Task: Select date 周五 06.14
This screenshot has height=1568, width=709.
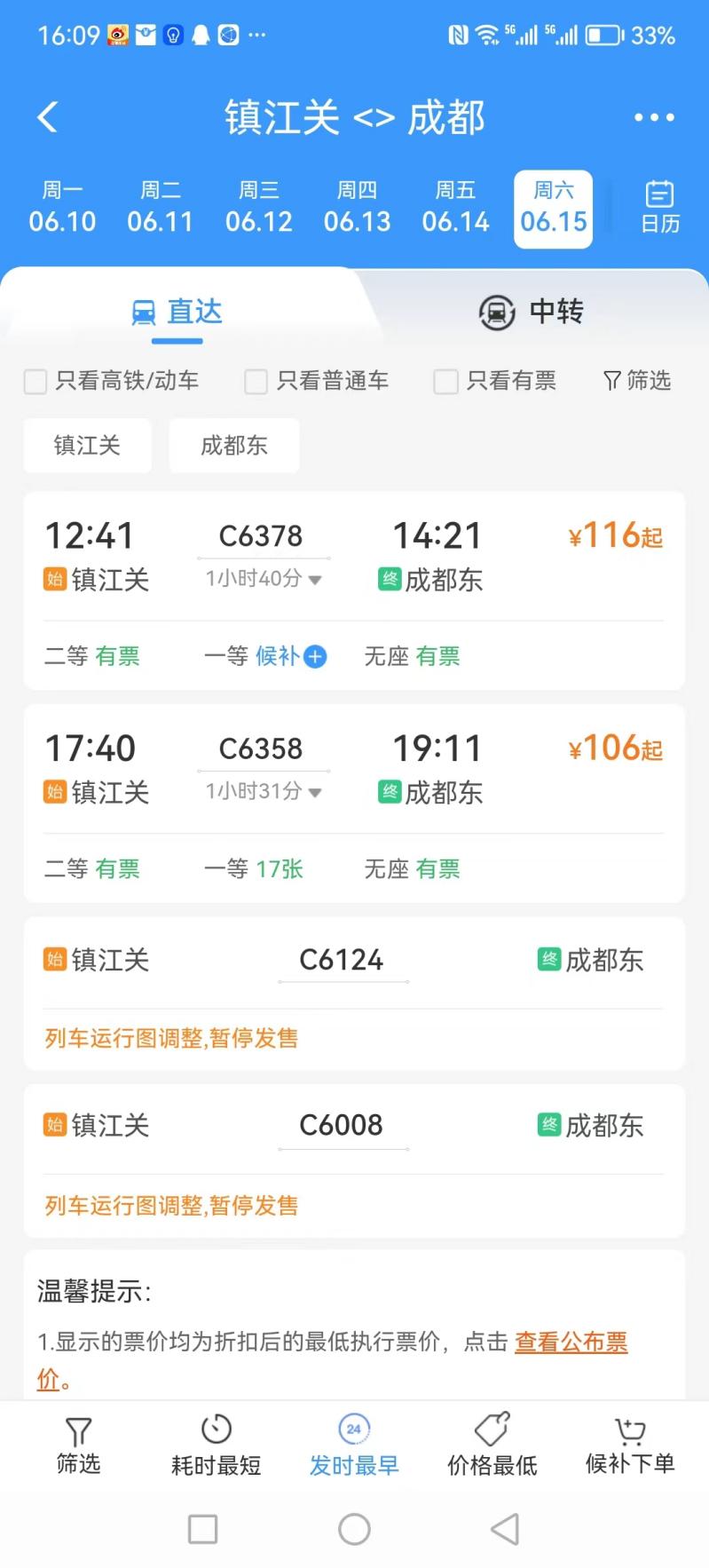Action: pos(455,208)
